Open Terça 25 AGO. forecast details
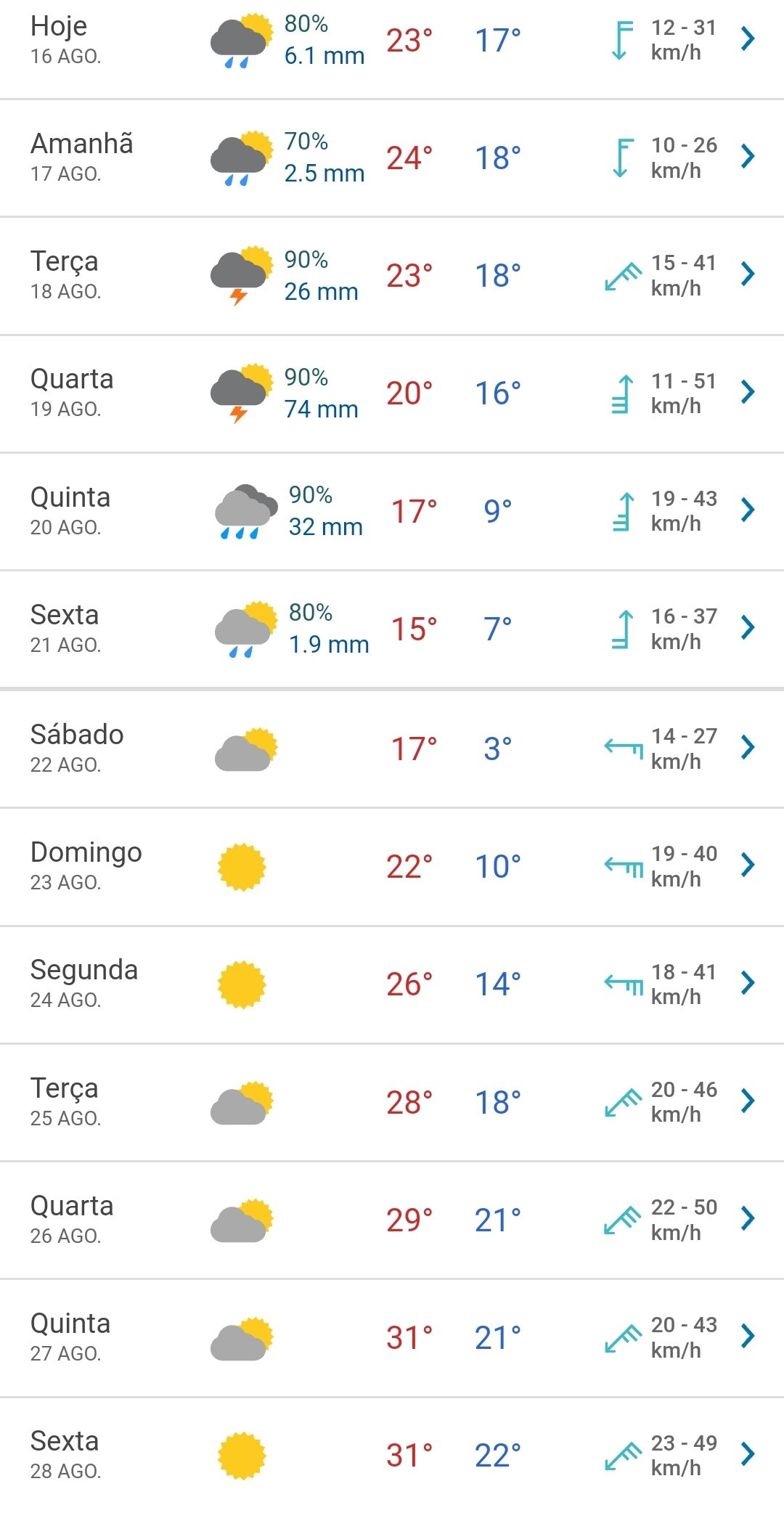Viewport: 784px width, 1513px height. [x=392, y=1102]
